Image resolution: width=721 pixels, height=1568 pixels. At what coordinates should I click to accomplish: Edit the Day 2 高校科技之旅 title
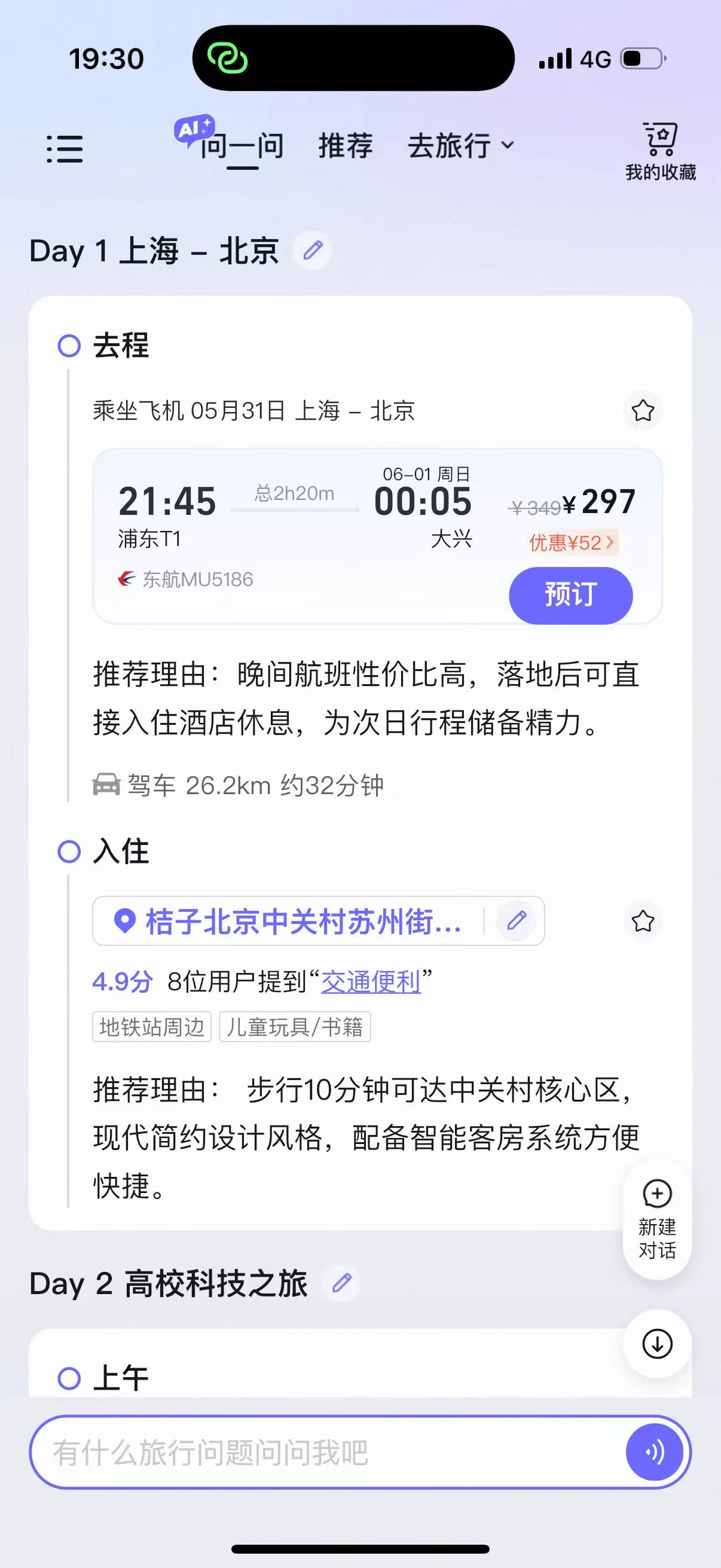pos(342,1283)
